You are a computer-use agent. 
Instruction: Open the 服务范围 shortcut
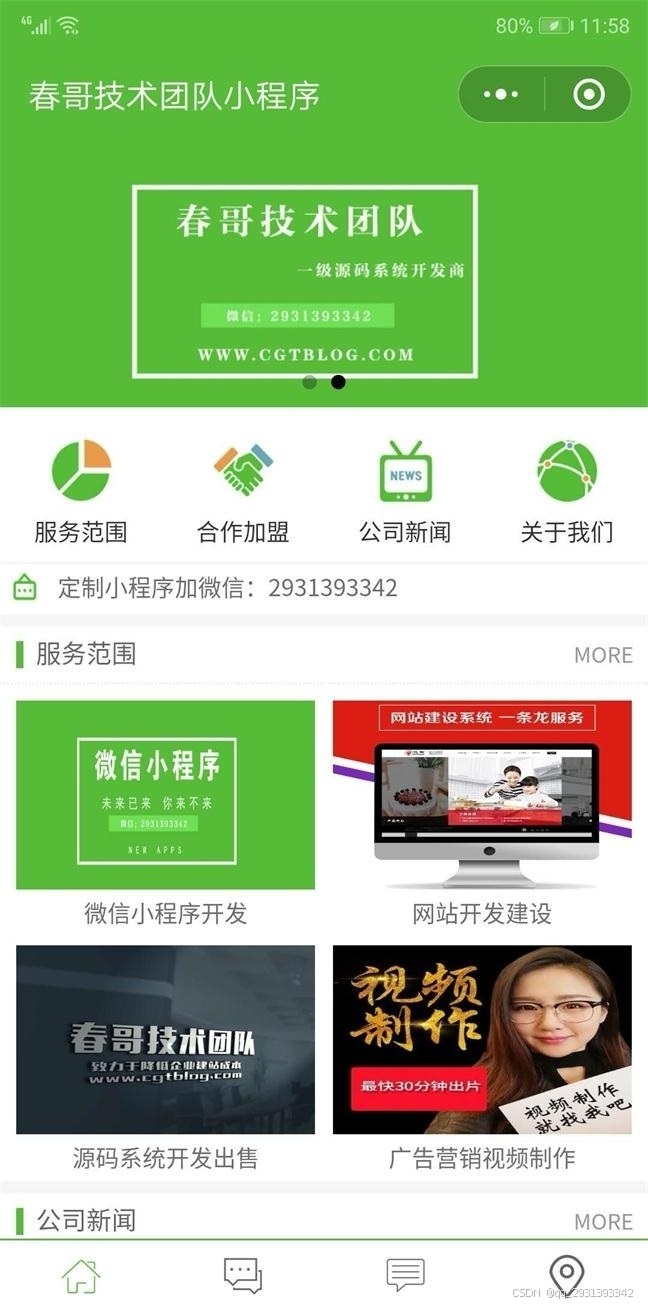tap(81, 492)
